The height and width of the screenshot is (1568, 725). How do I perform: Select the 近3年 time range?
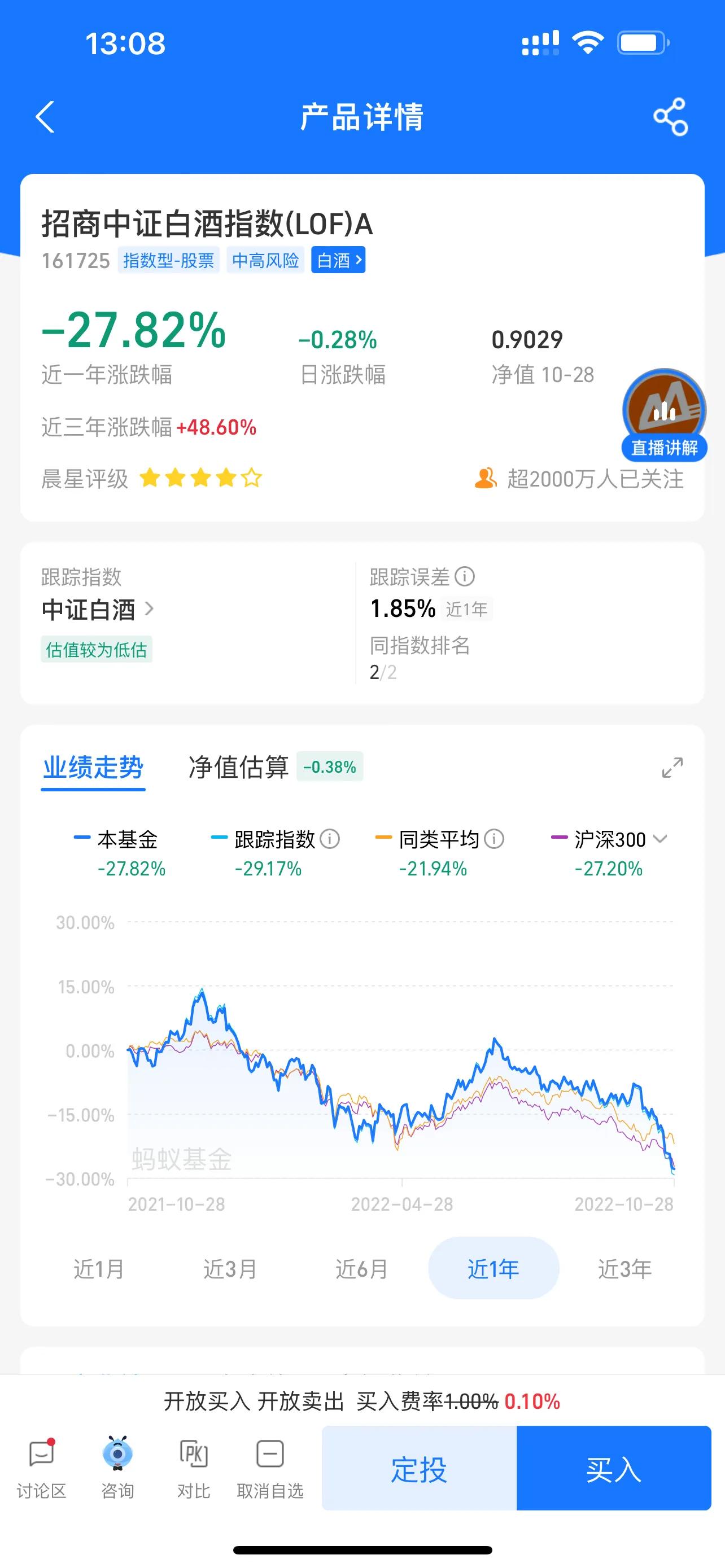(624, 1269)
